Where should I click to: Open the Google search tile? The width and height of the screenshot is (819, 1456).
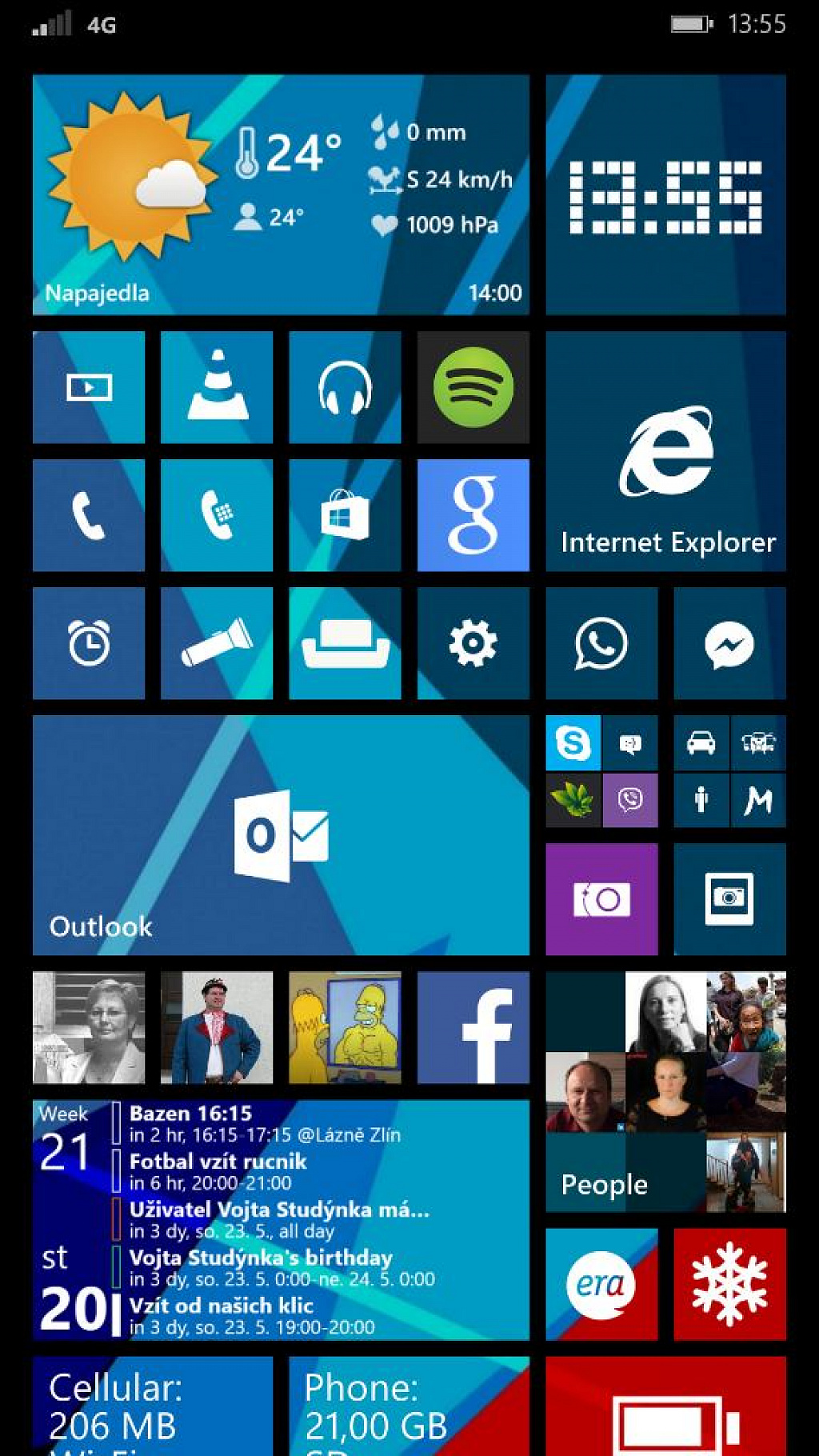pos(473,515)
